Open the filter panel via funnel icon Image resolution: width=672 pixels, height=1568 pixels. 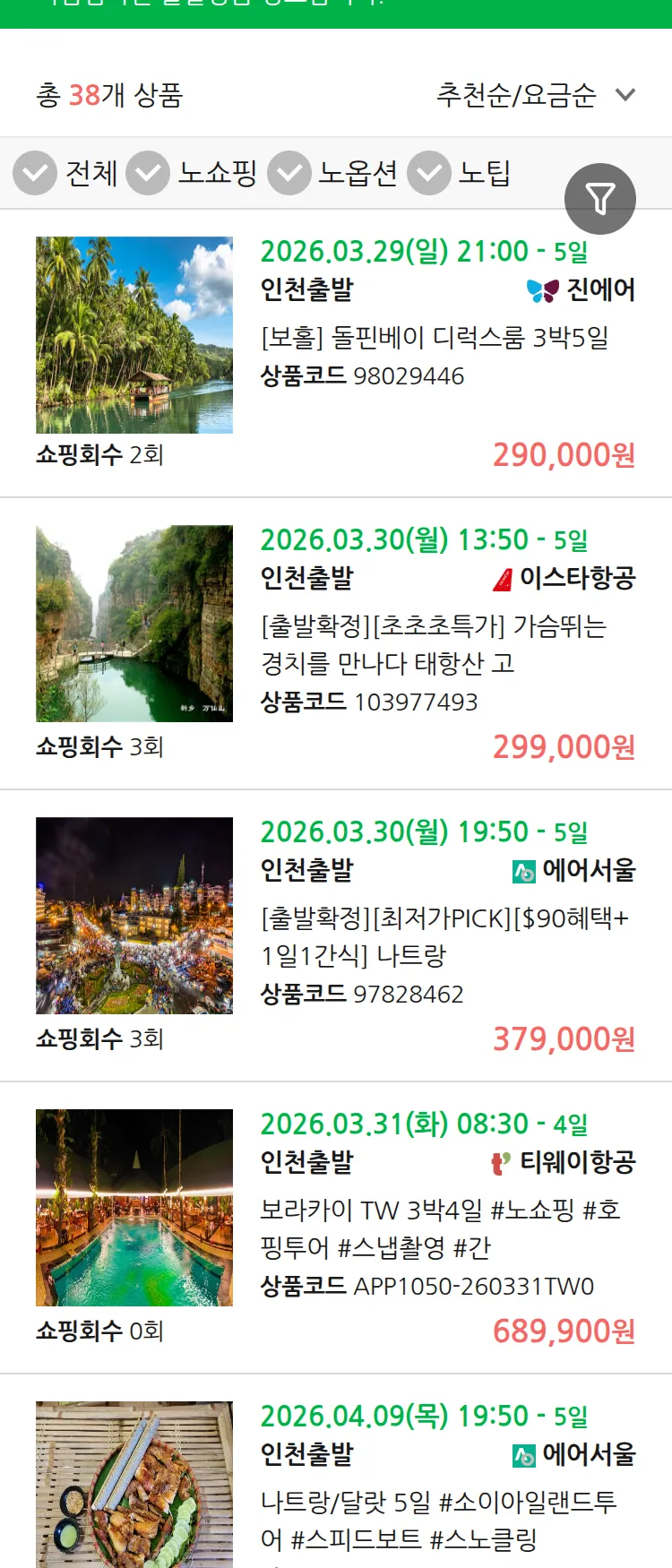click(599, 198)
